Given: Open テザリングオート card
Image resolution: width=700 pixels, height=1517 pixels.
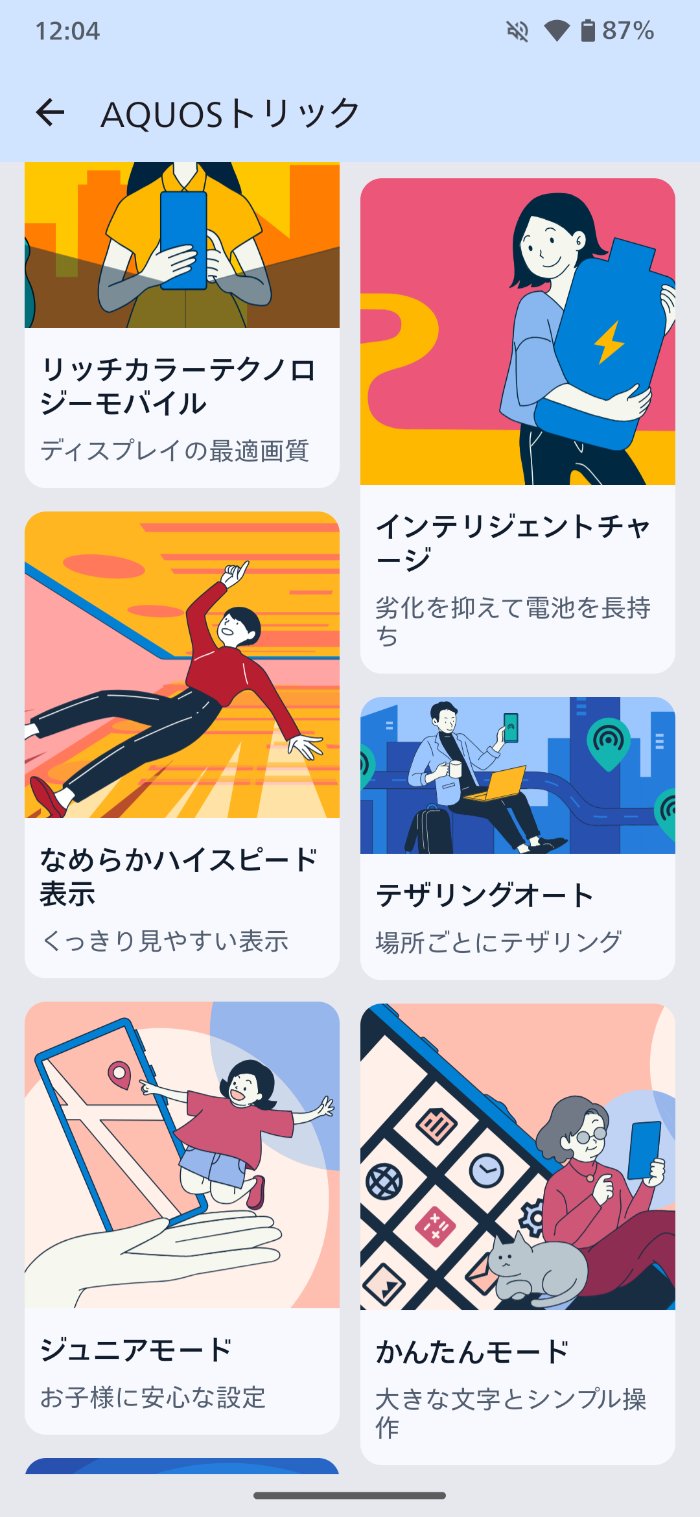Looking at the screenshot, I should pos(517,838).
